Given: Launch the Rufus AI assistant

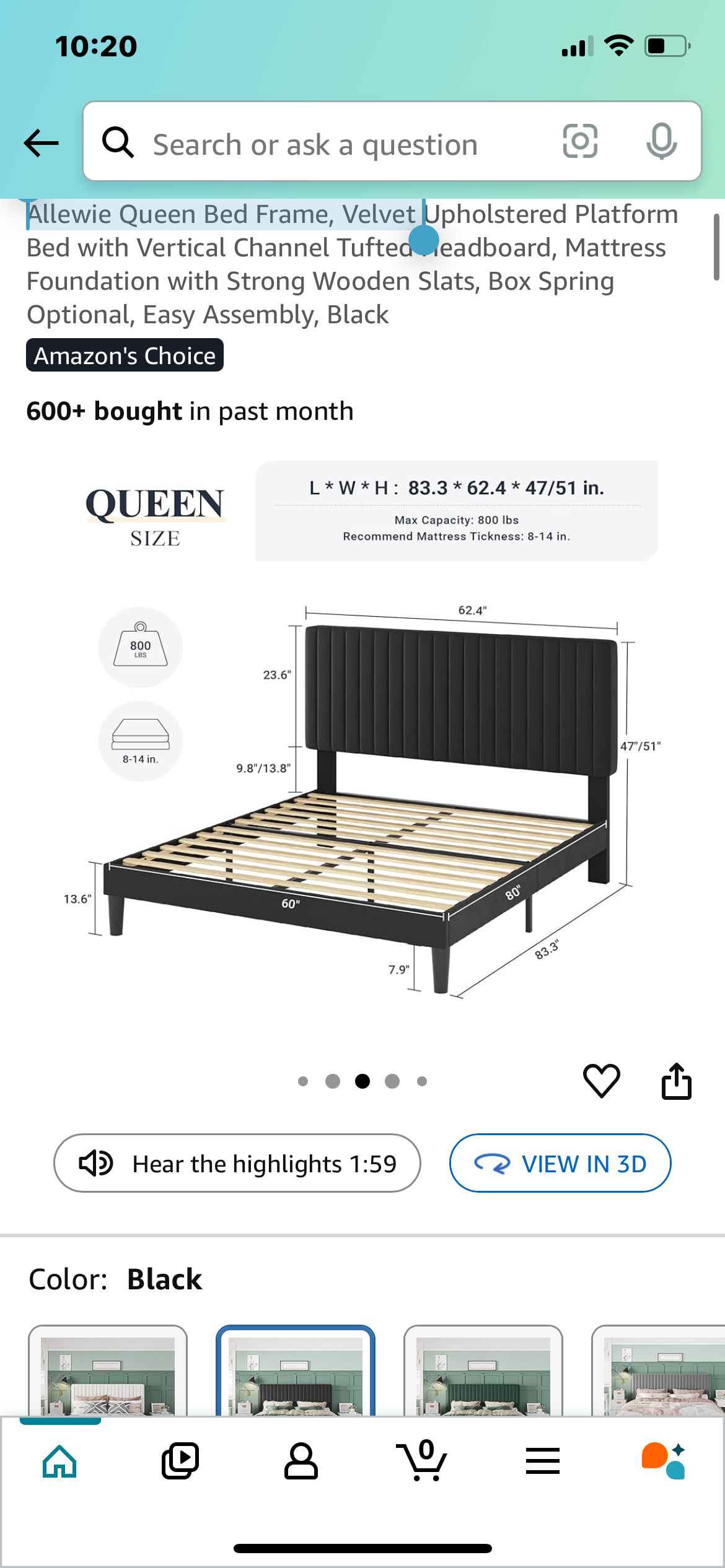Looking at the screenshot, I should click(663, 1461).
